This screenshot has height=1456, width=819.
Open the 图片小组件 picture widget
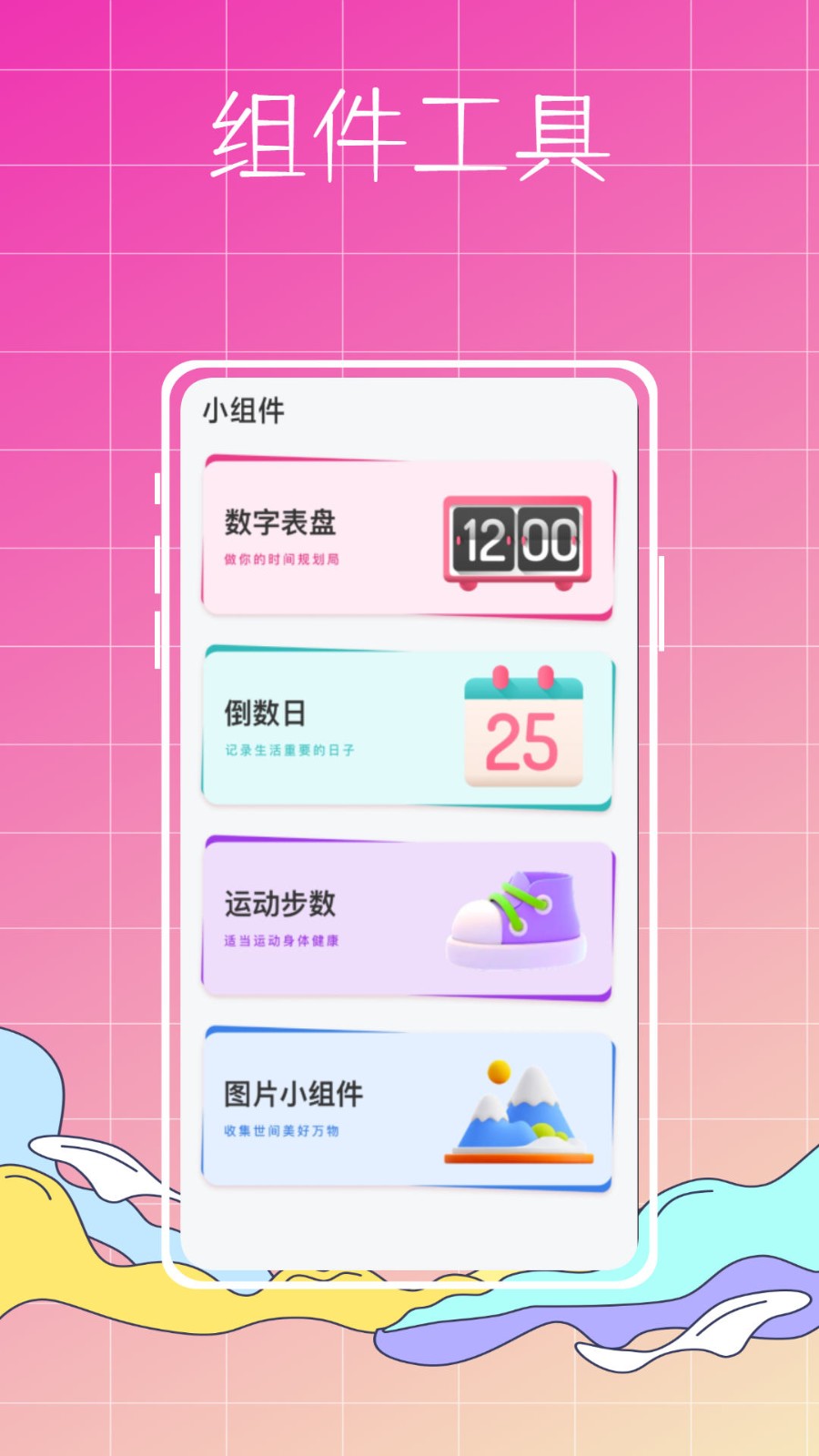(408, 1104)
